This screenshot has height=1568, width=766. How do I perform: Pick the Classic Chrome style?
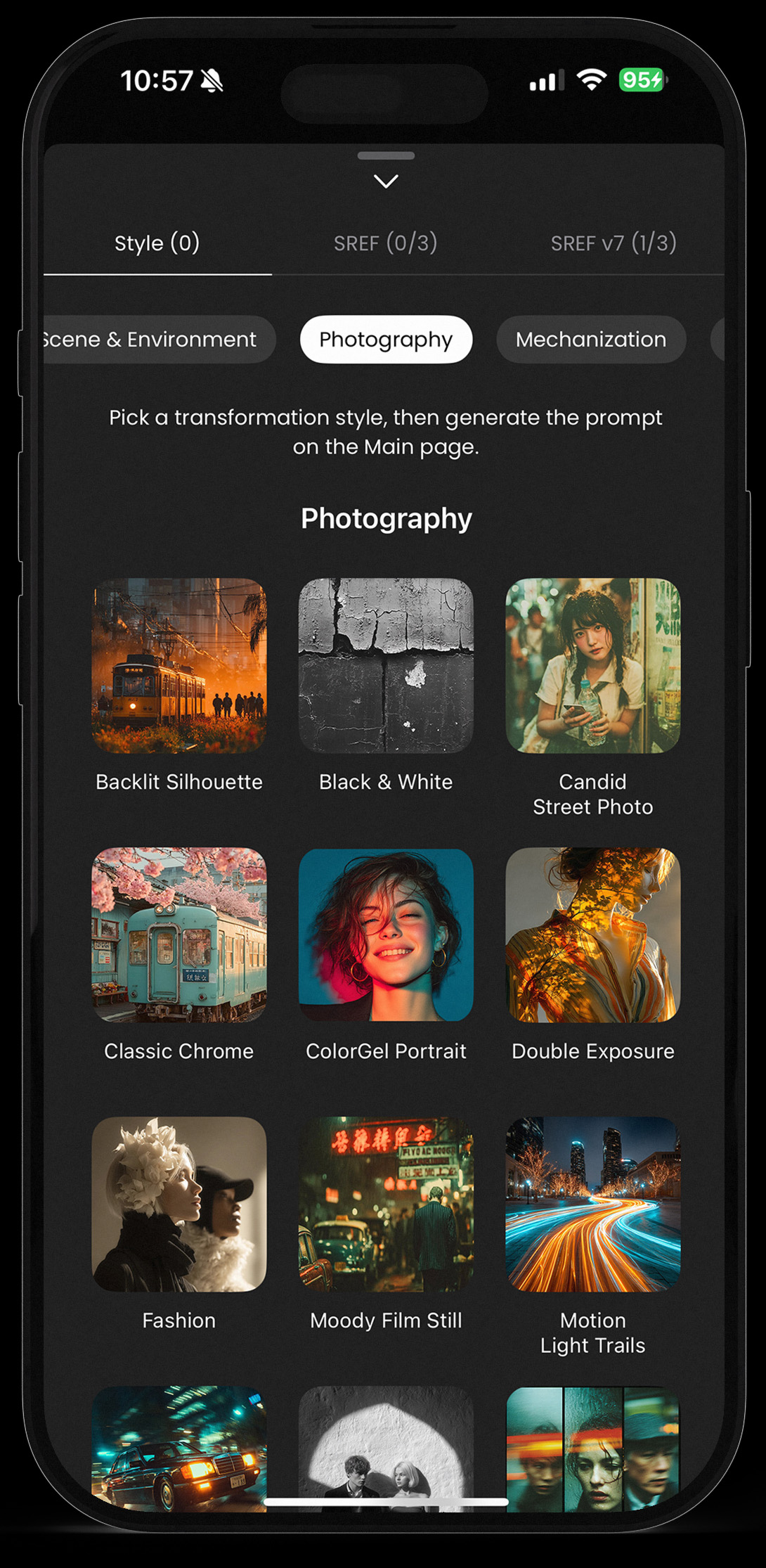point(178,934)
